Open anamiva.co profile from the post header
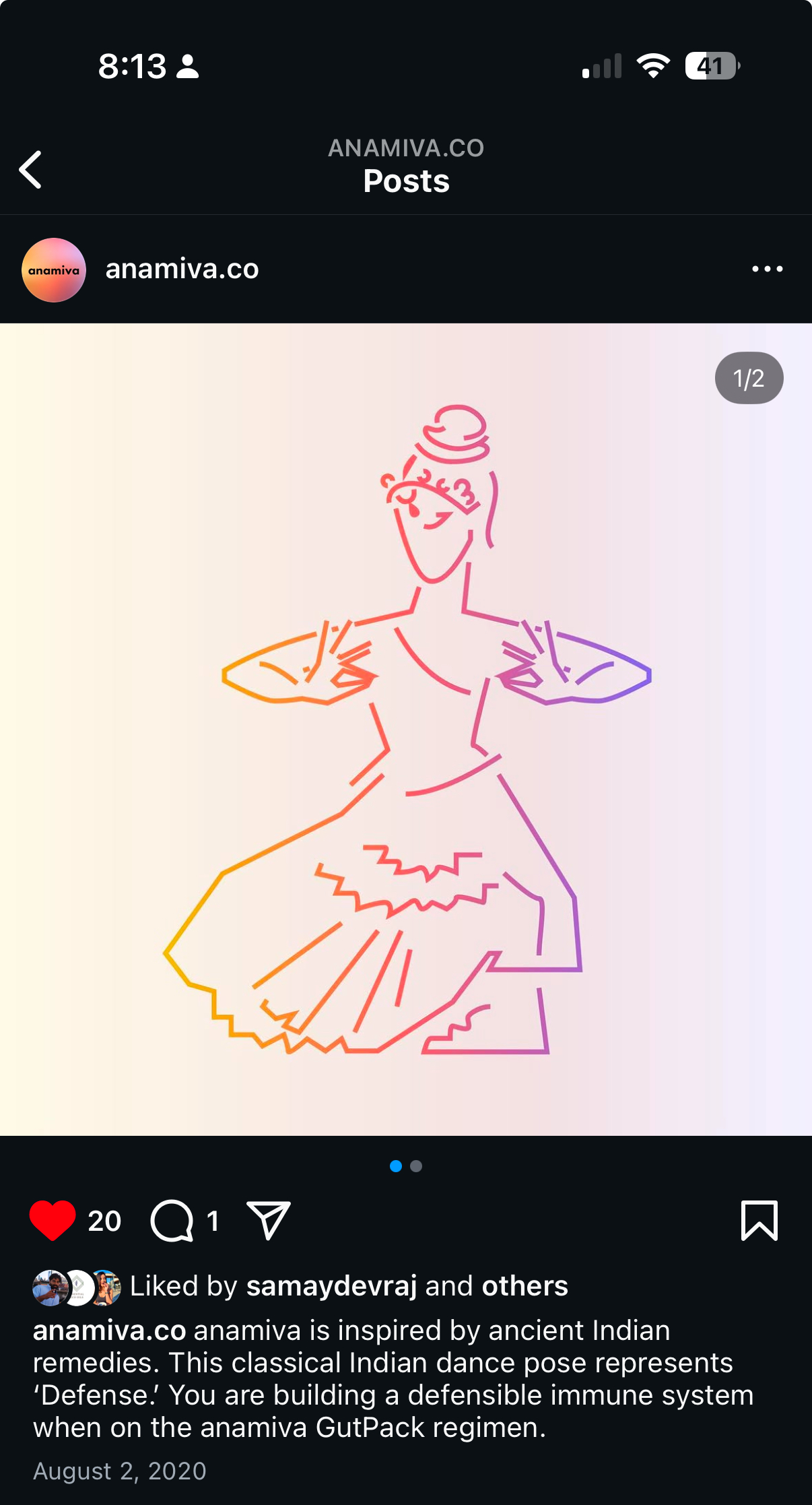This screenshot has width=812, height=1505. [182, 269]
